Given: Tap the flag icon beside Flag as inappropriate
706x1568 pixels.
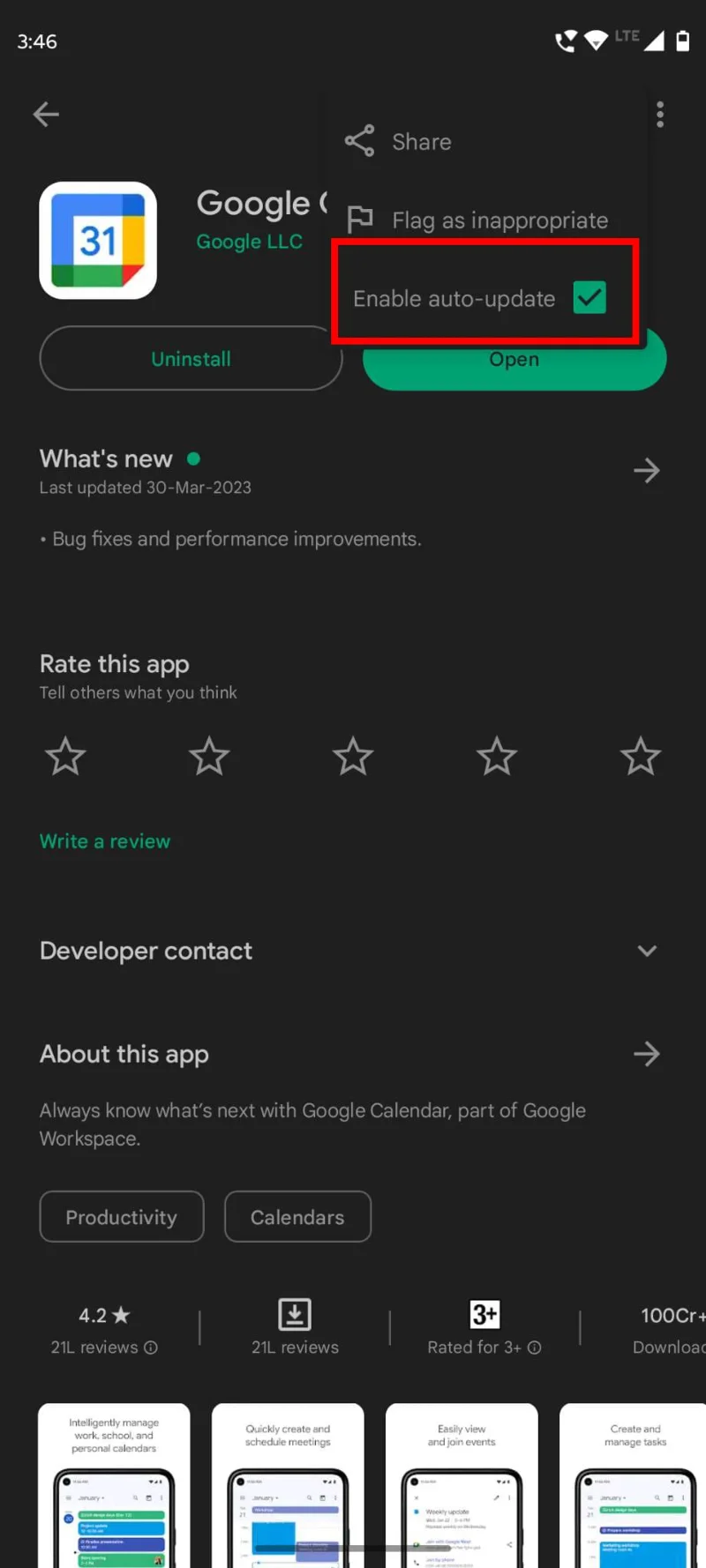Looking at the screenshot, I should point(359,220).
